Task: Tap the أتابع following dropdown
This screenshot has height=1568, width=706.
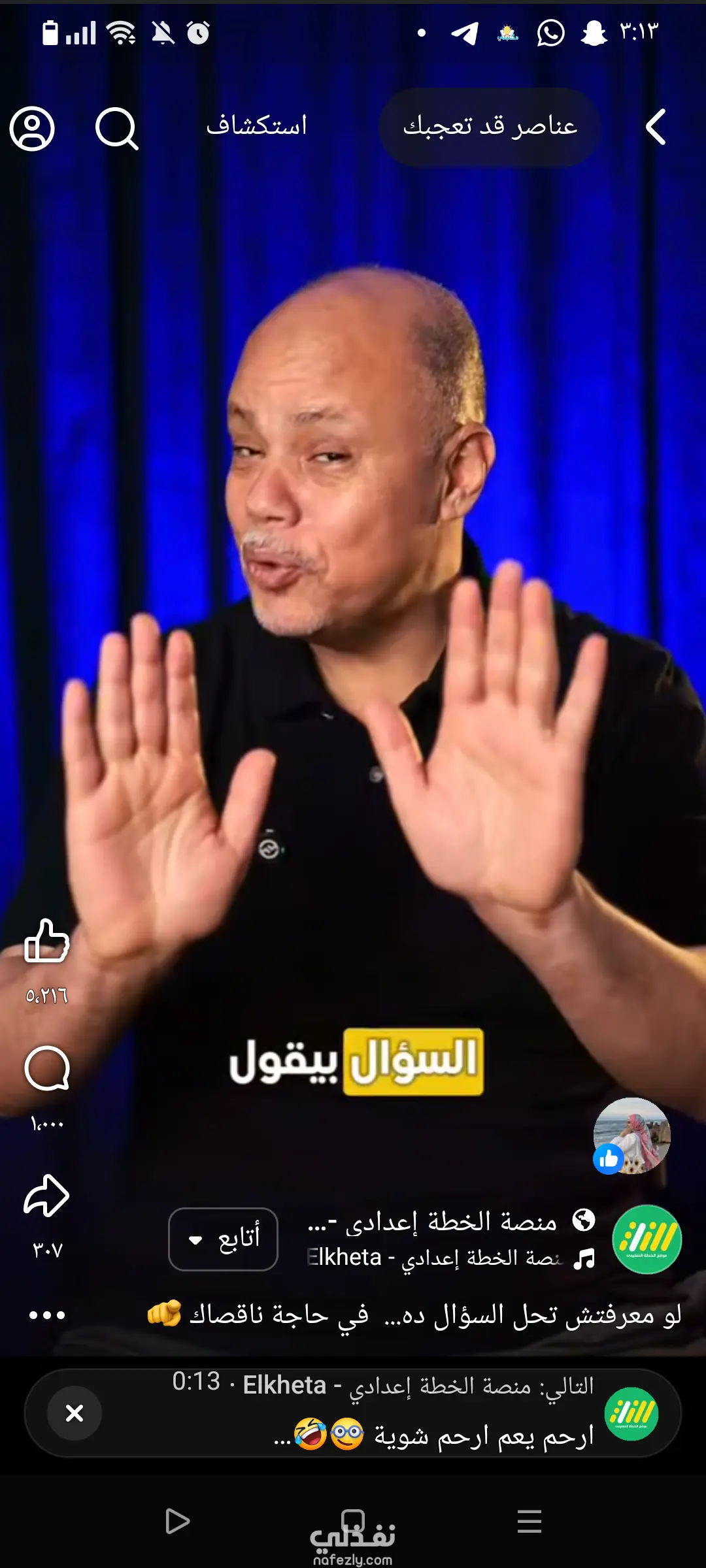Action: click(x=223, y=1239)
